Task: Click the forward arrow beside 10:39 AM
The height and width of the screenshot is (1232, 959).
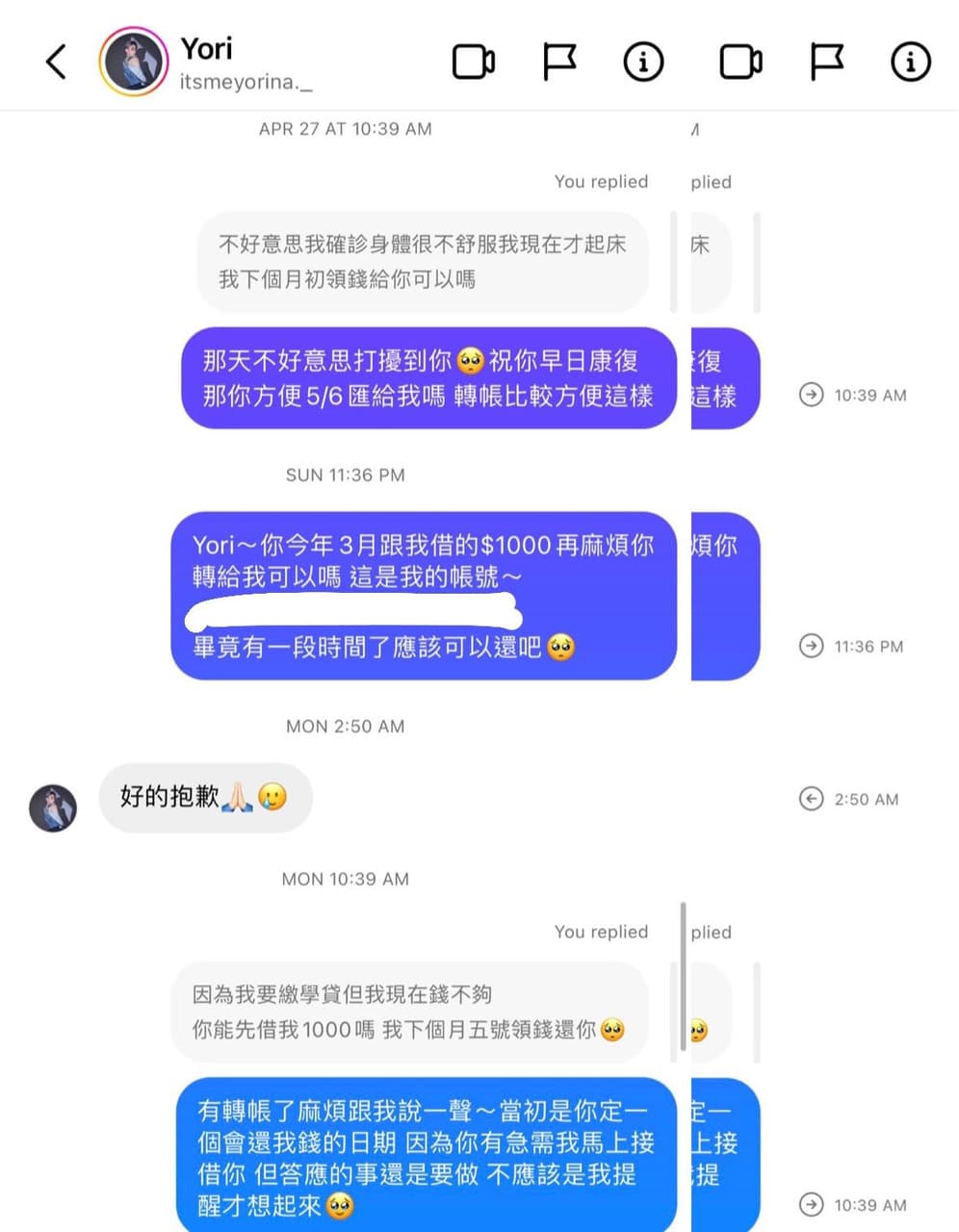Action: 812,395
